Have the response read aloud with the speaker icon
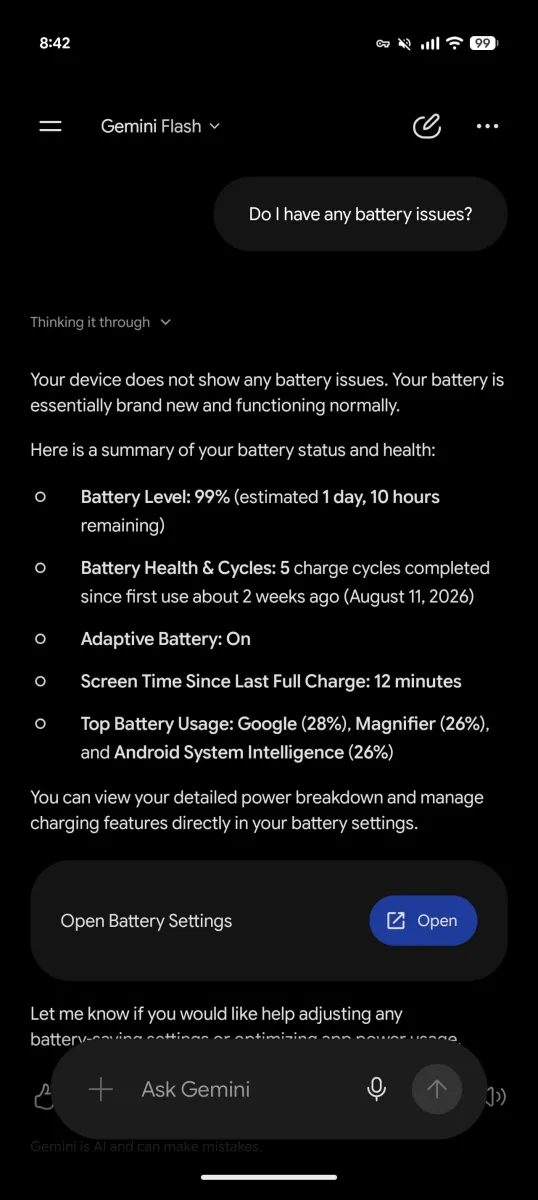This screenshot has height=1200, width=538. (x=495, y=1097)
